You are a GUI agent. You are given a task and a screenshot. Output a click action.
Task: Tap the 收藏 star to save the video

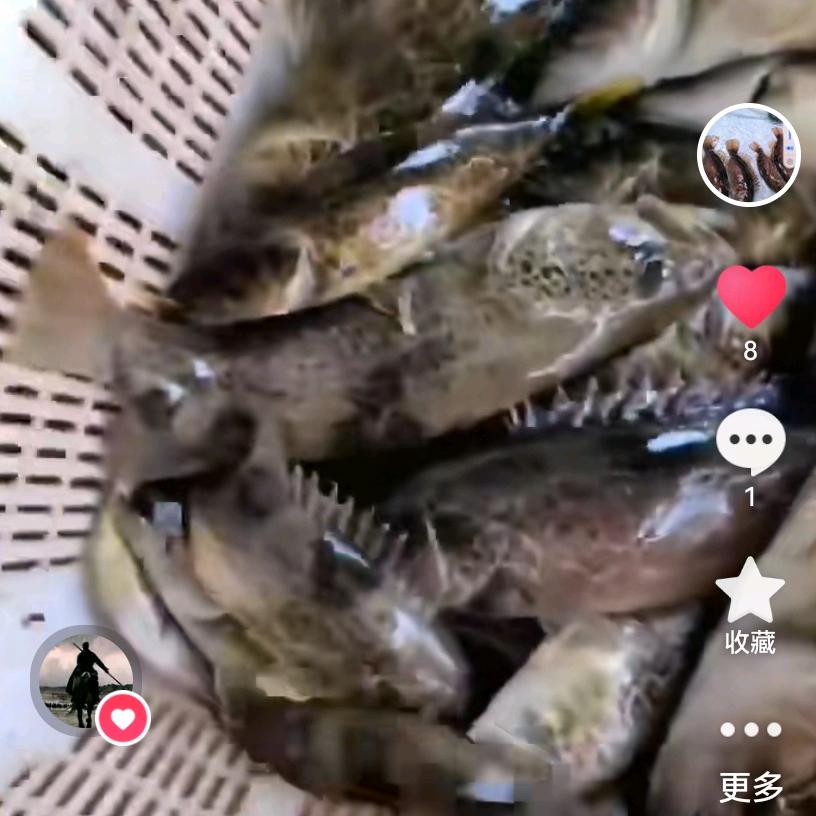pyautogui.click(x=750, y=593)
